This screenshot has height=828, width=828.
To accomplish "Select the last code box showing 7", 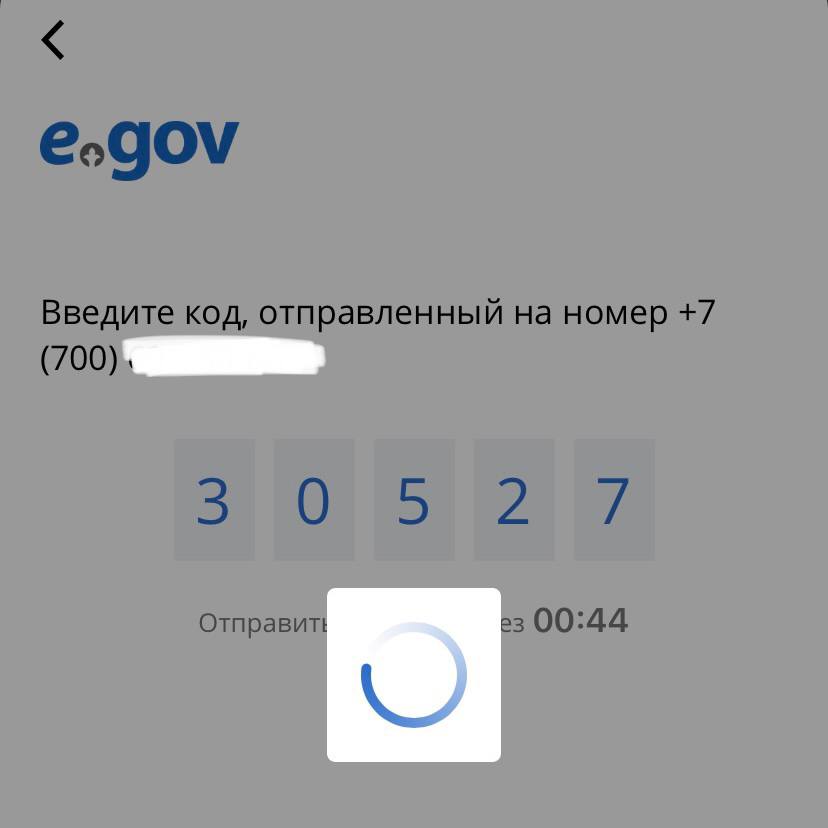I will pyautogui.click(x=613, y=500).
